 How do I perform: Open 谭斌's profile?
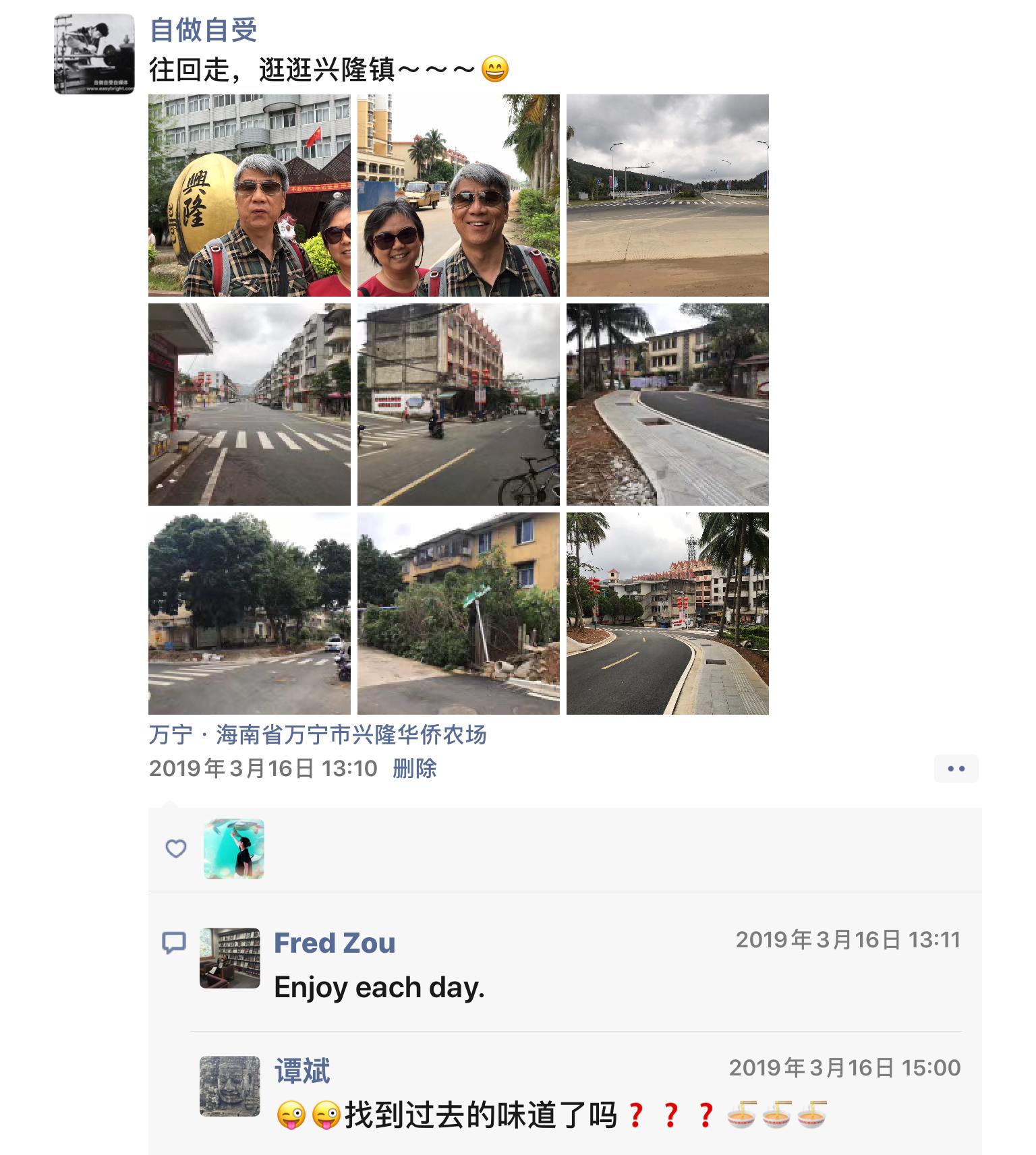click(302, 1071)
